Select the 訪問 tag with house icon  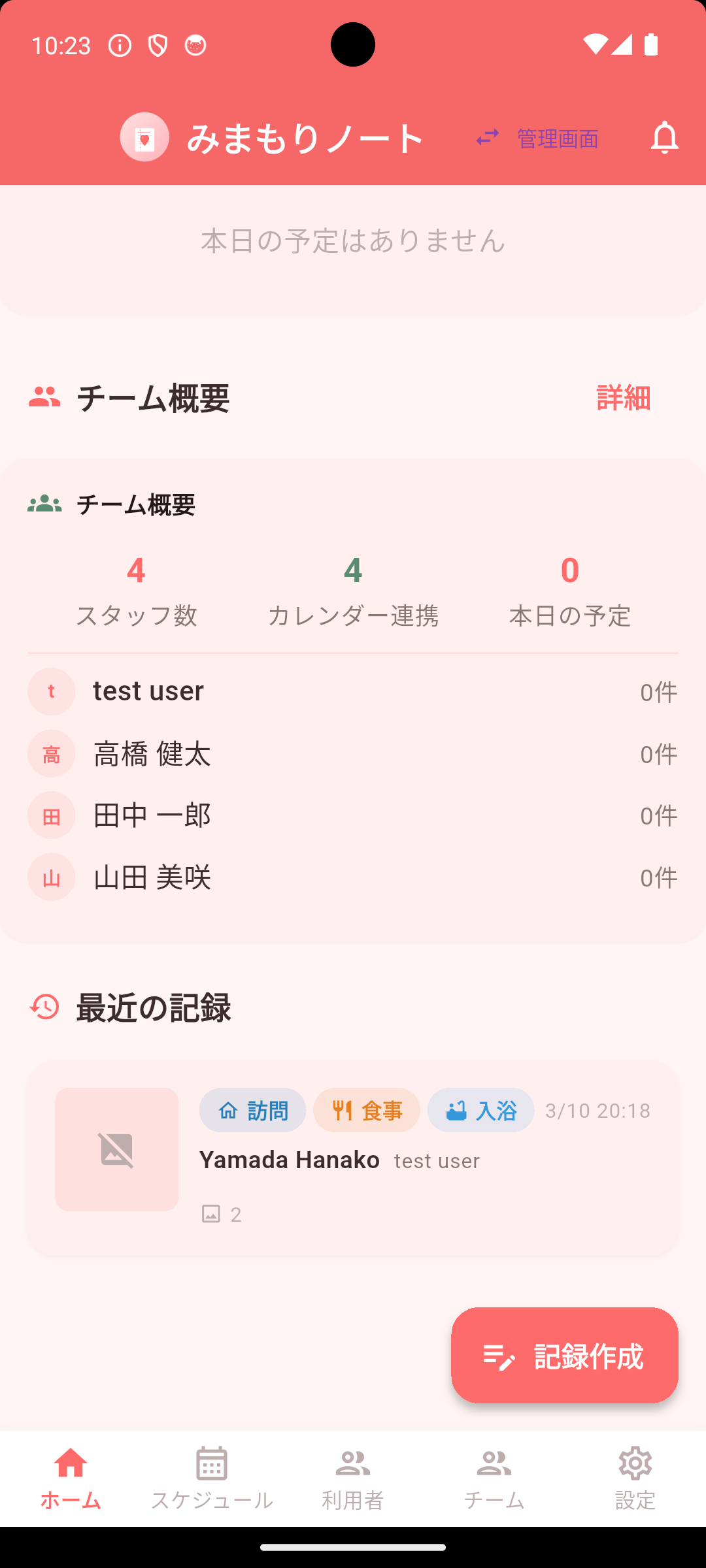pyautogui.click(x=252, y=1110)
